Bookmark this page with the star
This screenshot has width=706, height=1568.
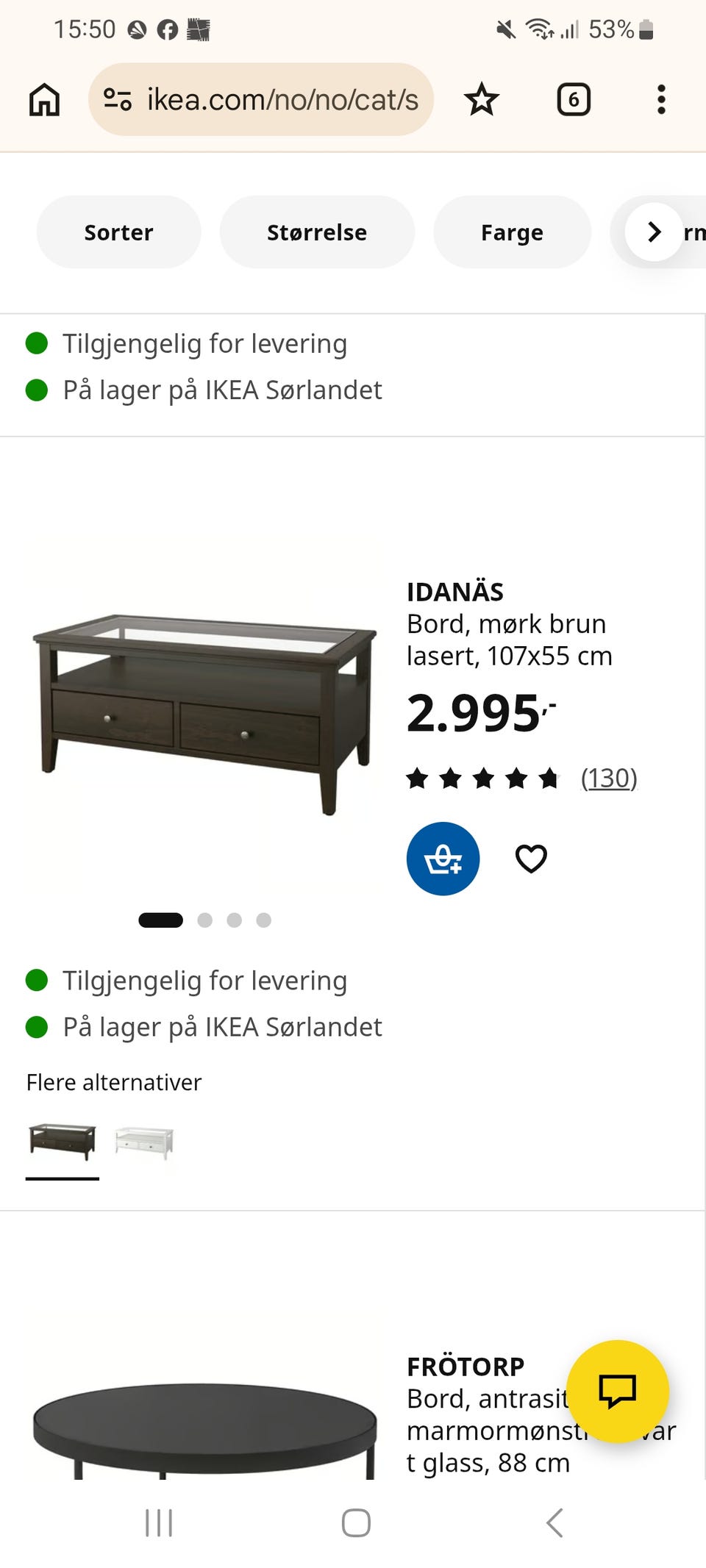pyautogui.click(x=482, y=99)
